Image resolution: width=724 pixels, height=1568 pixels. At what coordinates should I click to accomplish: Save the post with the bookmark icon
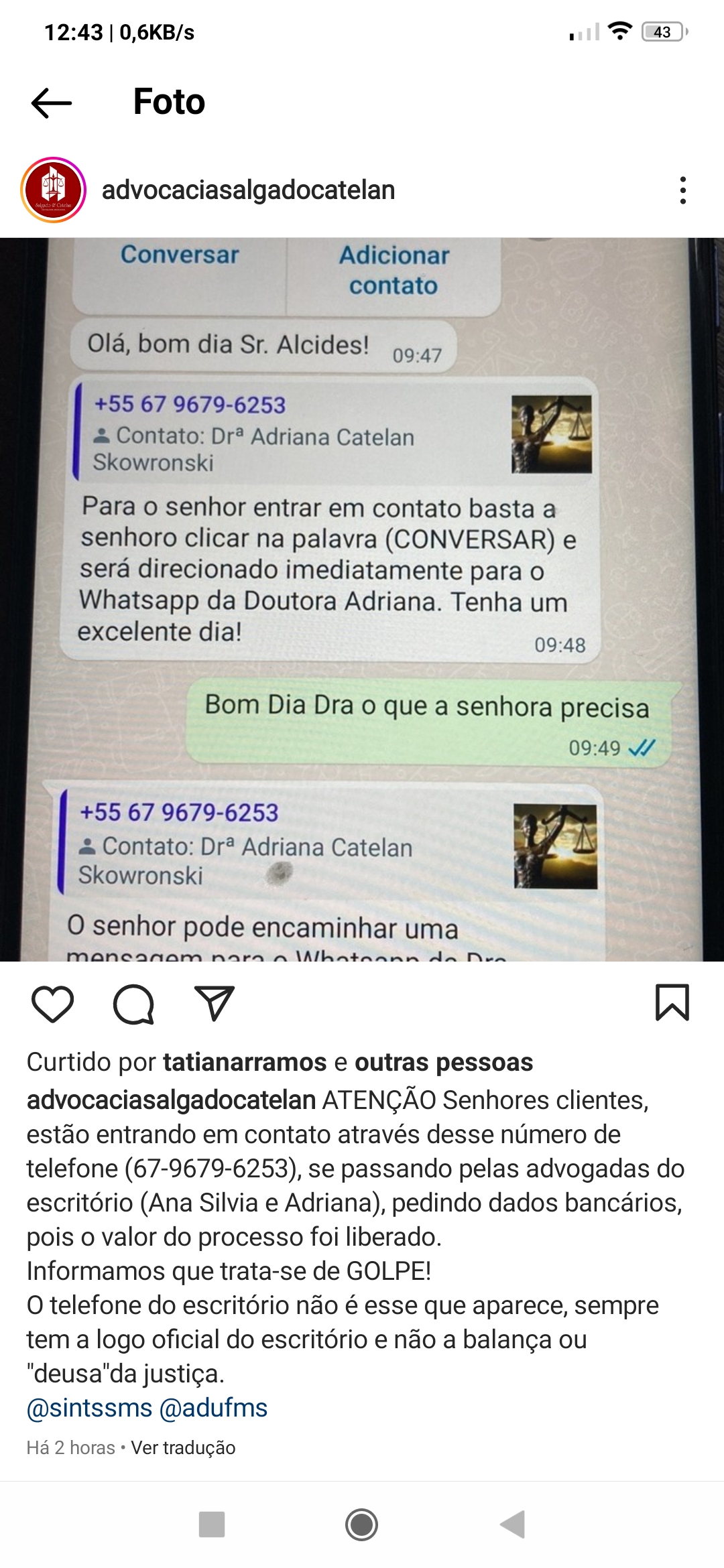coord(672,1003)
